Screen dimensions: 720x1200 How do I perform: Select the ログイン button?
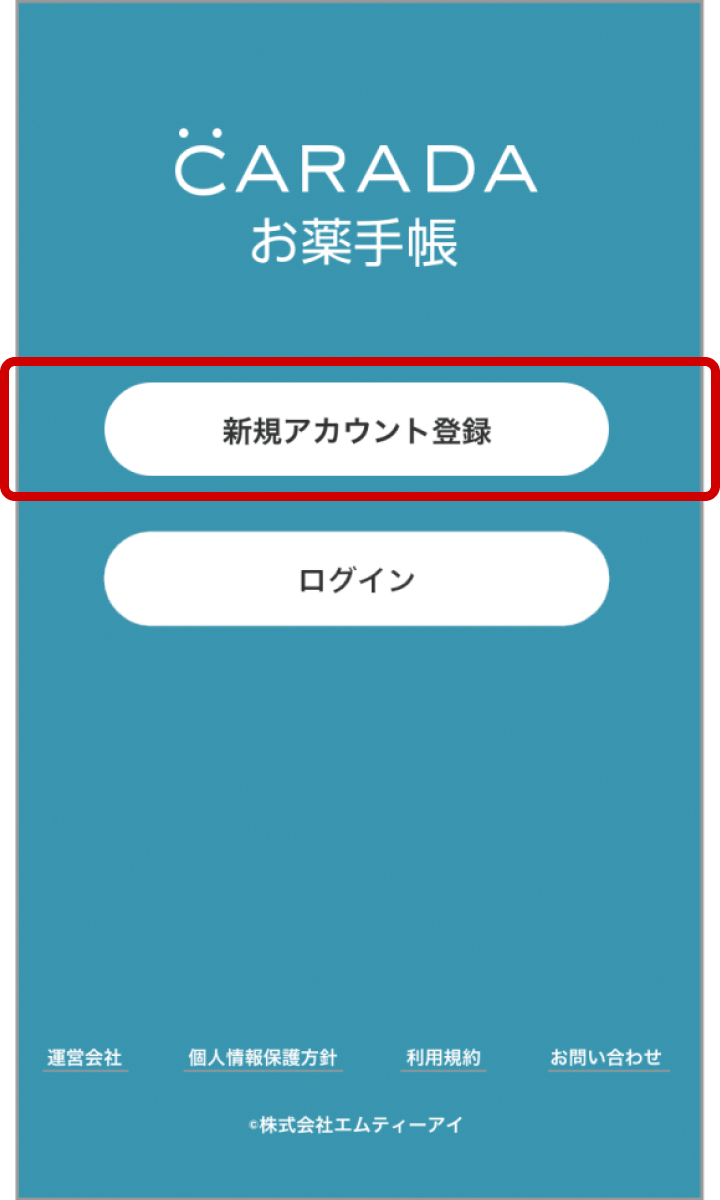[x=356, y=579]
